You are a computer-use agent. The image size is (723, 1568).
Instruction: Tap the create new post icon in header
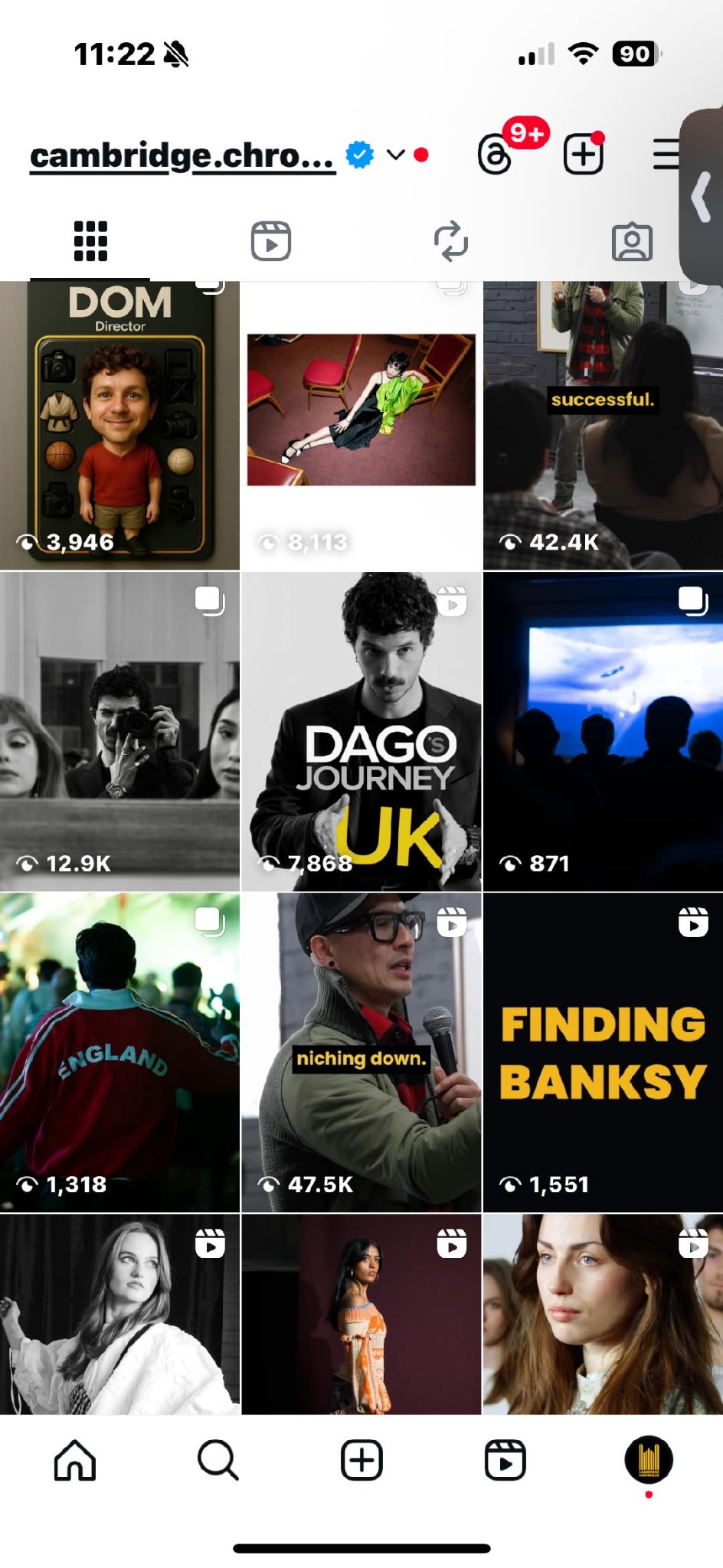(583, 155)
